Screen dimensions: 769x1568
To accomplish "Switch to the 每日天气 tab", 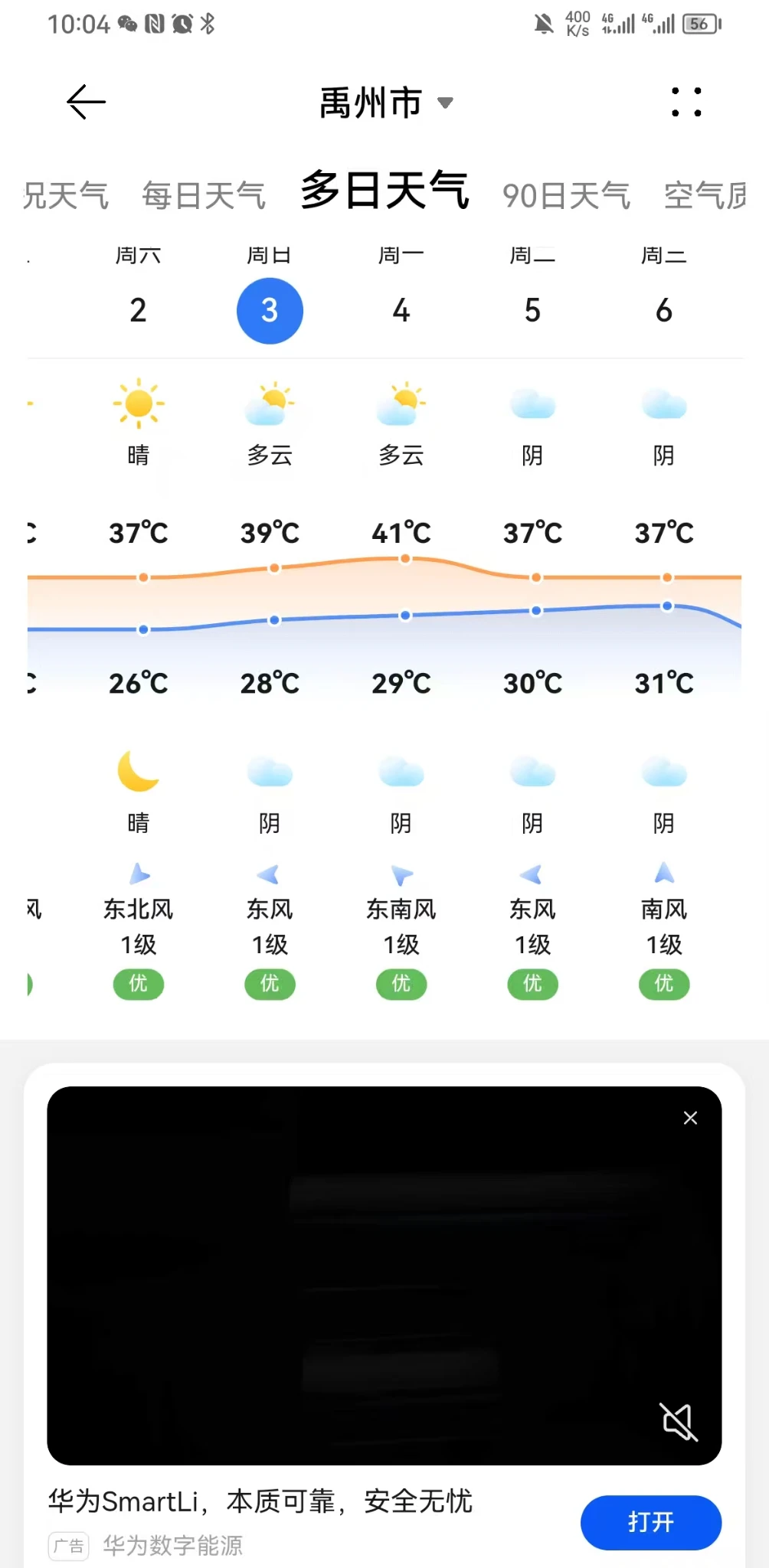I will [x=204, y=196].
